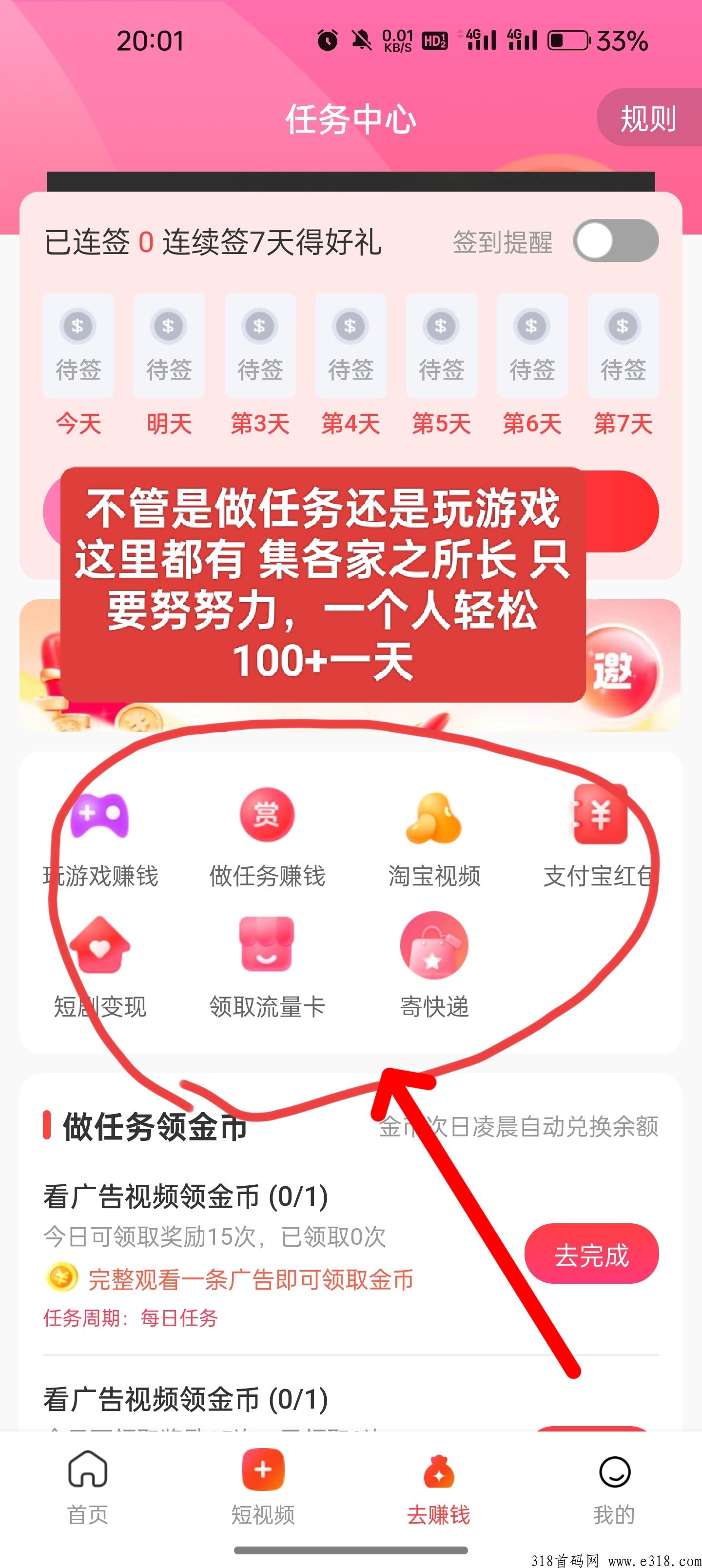Open 寄快递 express delivery entry
Image resolution: width=702 pixels, height=1568 pixels.
click(434, 968)
